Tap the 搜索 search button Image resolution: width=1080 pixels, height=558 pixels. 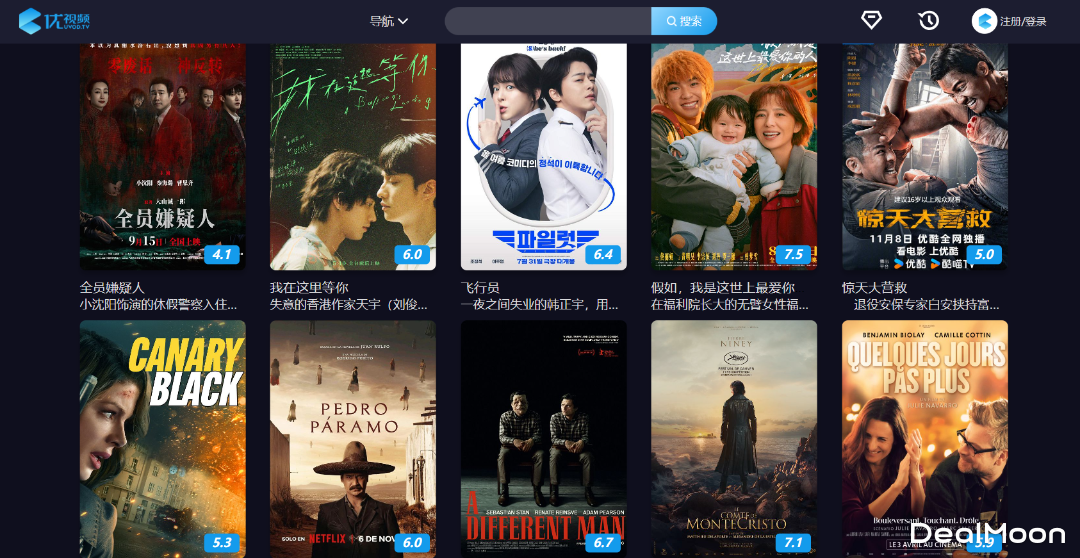[x=684, y=21]
